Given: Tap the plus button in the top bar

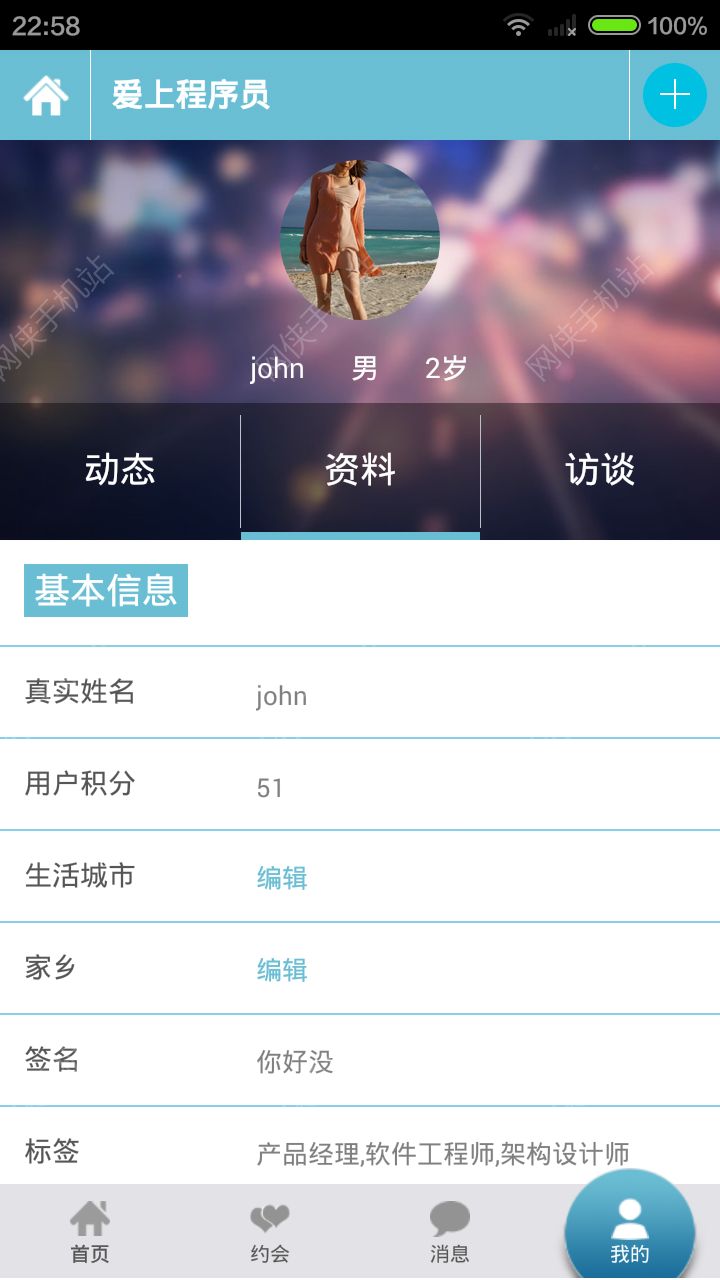Looking at the screenshot, I should pyautogui.click(x=674, y=96).
